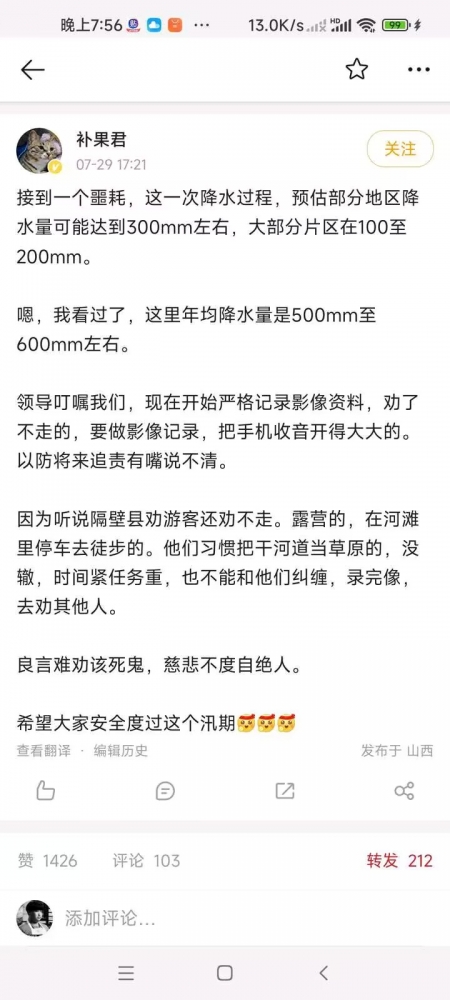450x1000 pixels.
Task: Go back using the top-left arrow
Action: point(33,70)
